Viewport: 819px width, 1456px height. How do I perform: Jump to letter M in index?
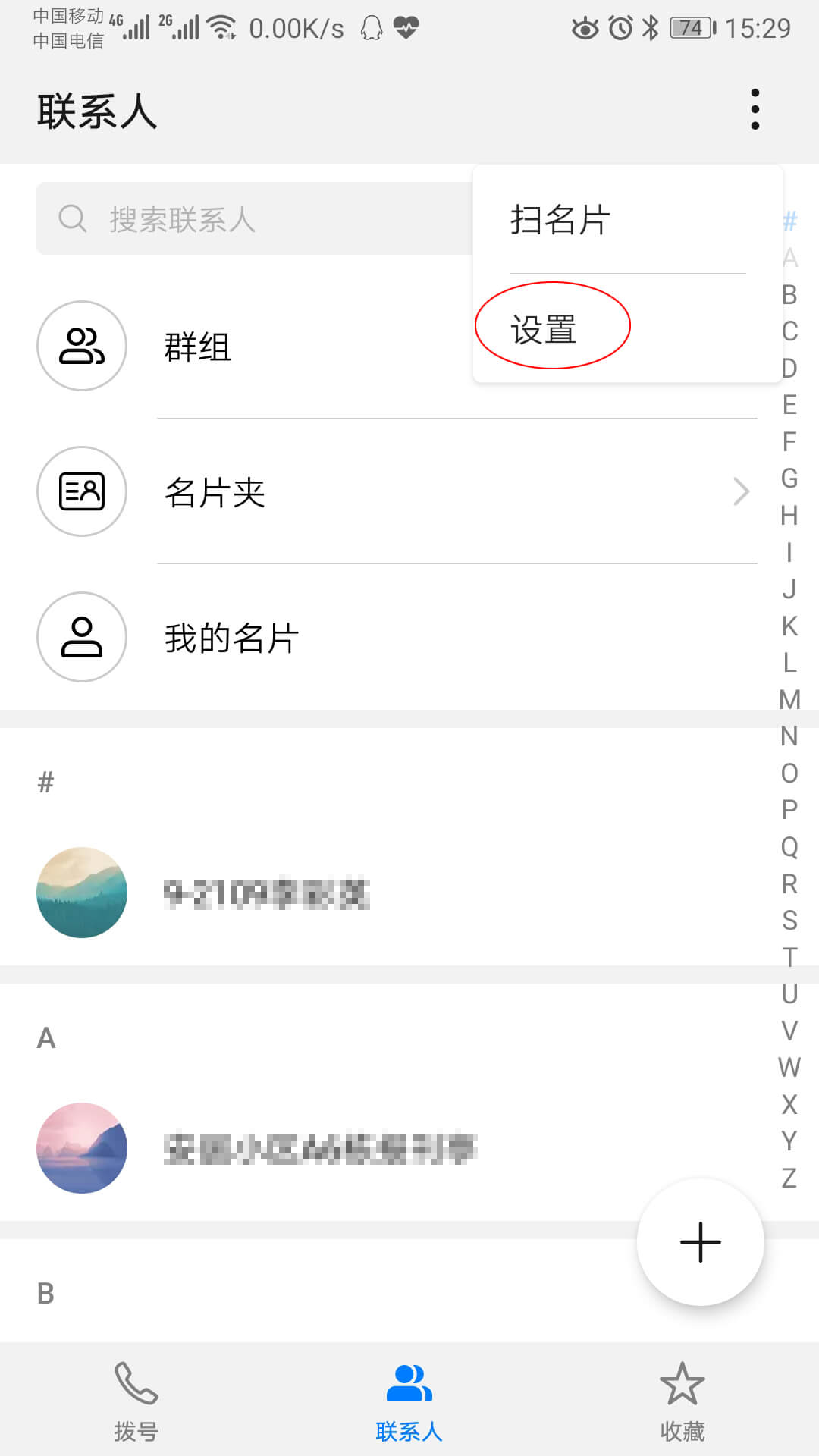789,699
